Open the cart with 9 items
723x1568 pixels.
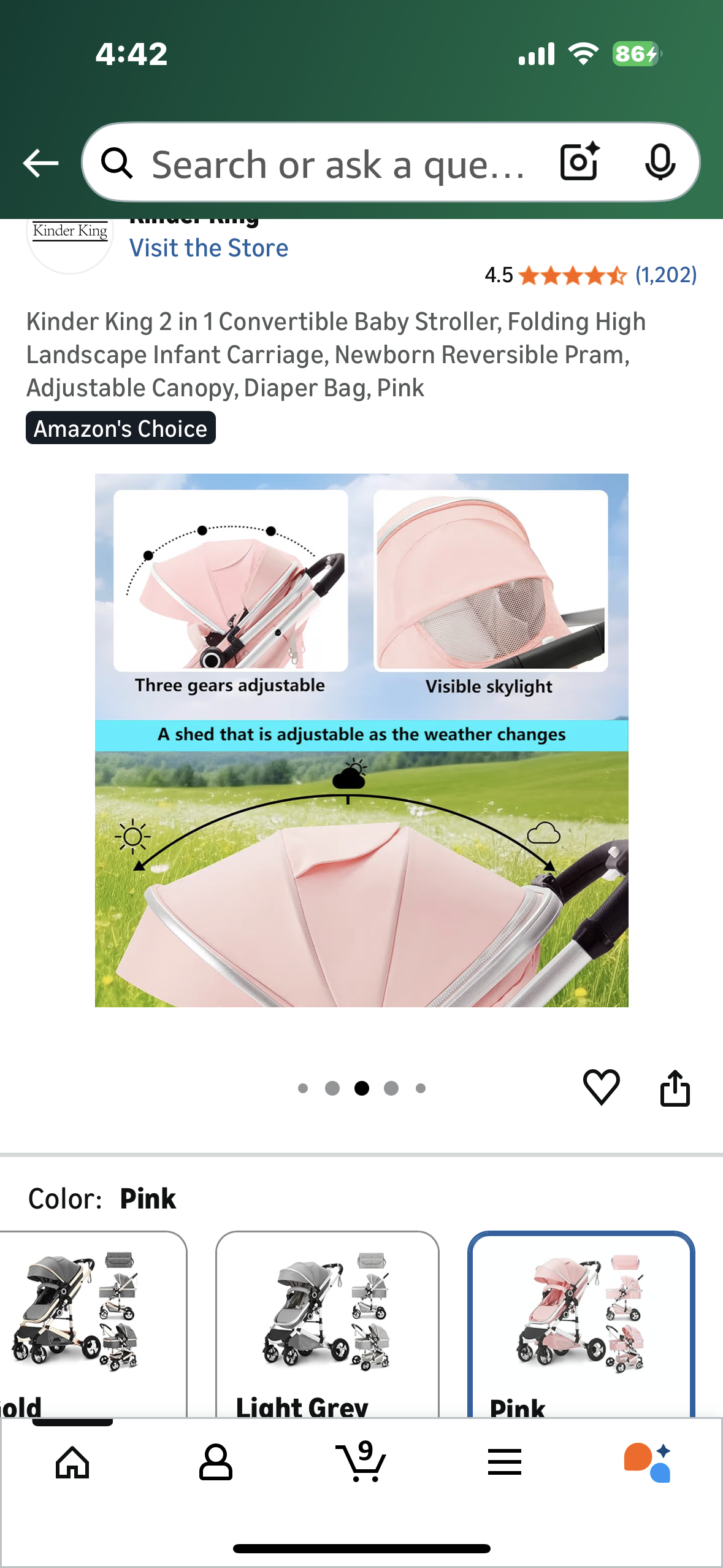pyautogui.click(x=361, y=1462)
